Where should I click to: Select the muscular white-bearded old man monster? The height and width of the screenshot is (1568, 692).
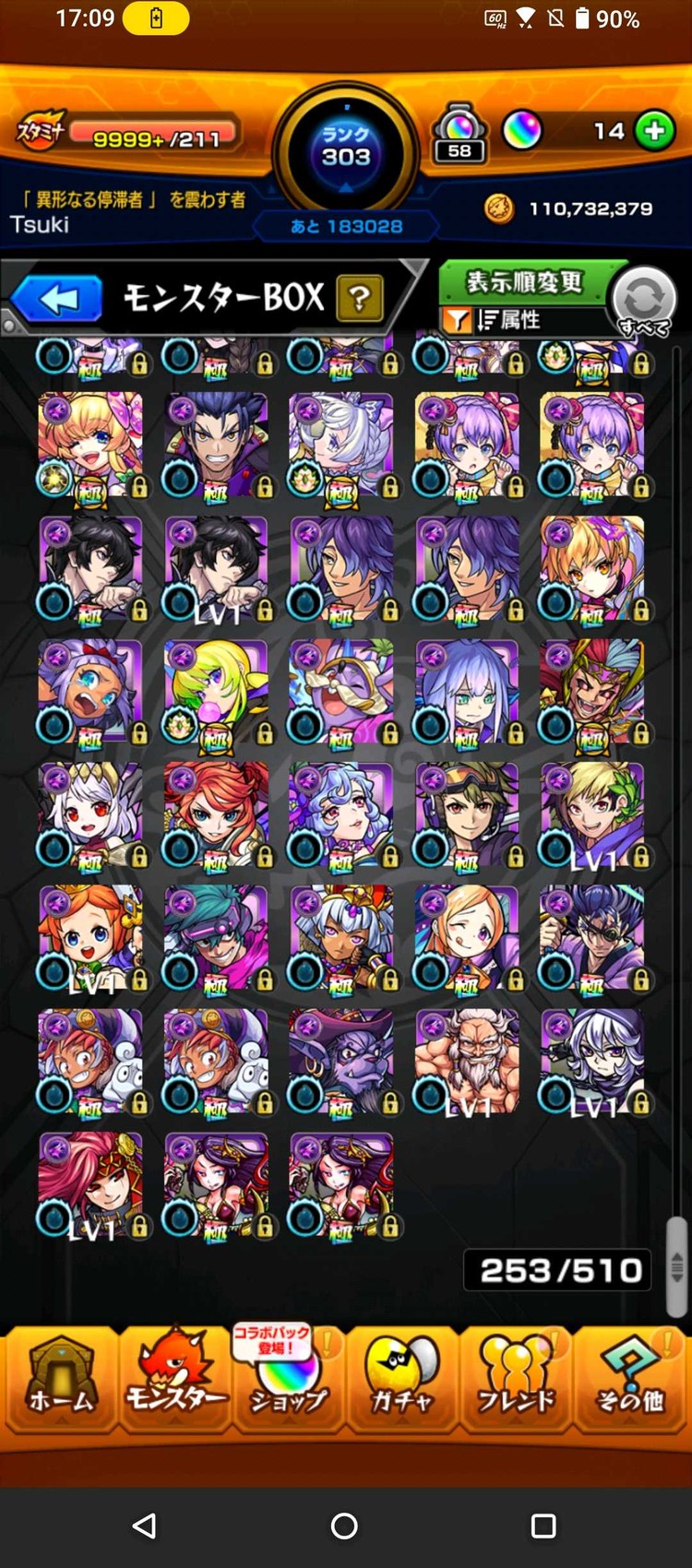(467, 1061)
